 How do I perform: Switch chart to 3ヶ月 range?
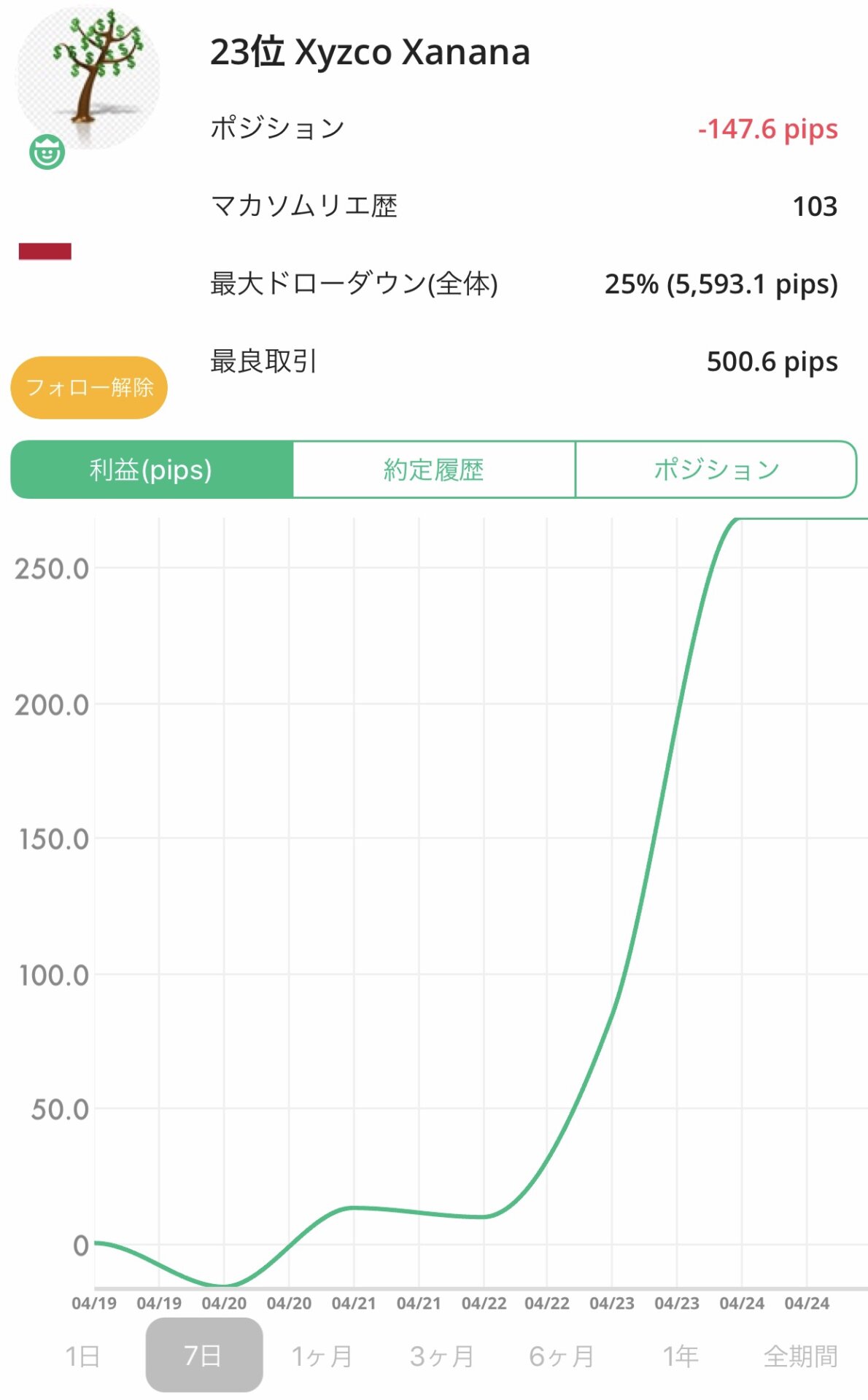coord(442,1356)
